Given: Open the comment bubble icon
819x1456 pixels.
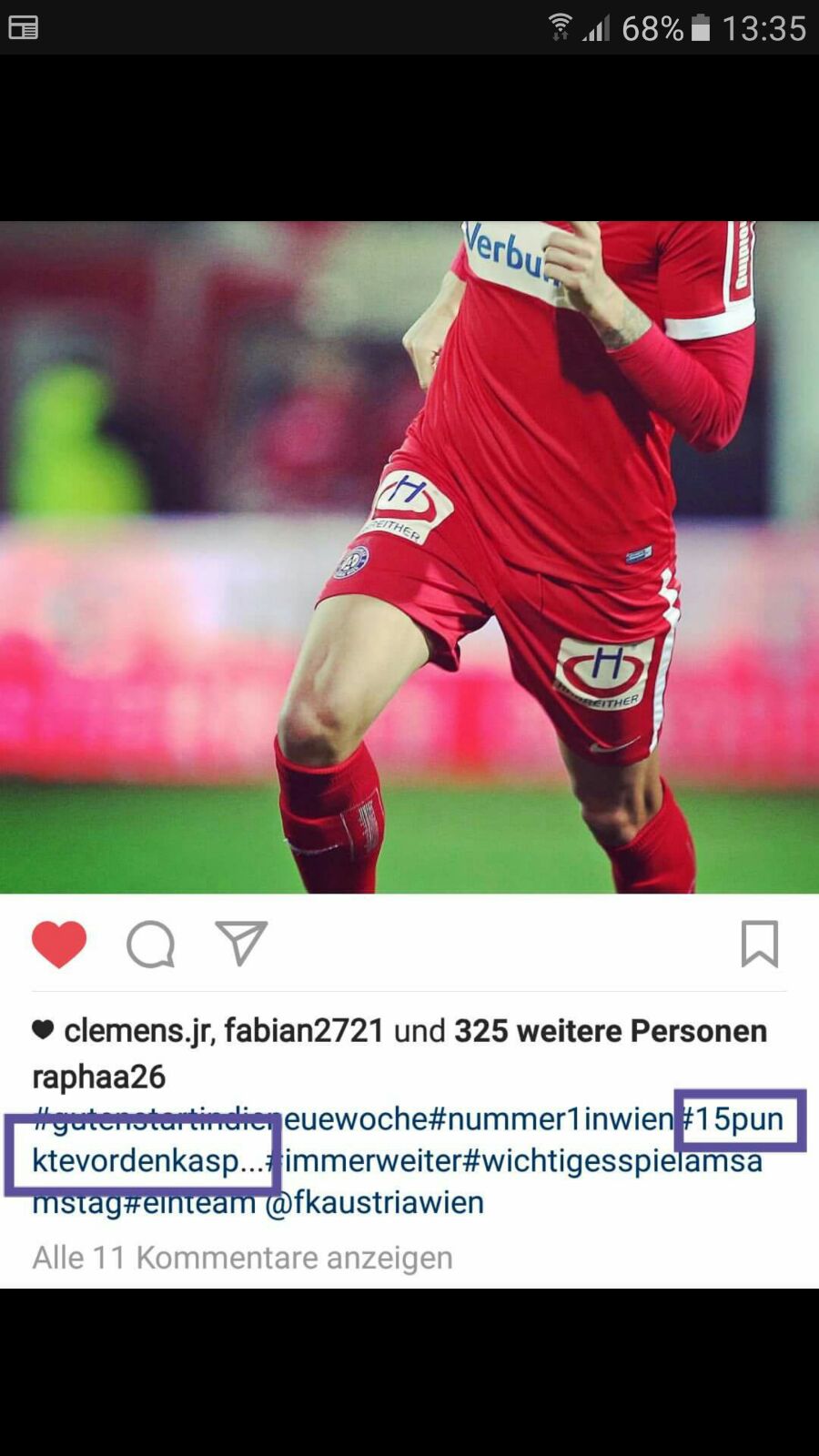Looking at the screenshot, I should tap(150, 944).
